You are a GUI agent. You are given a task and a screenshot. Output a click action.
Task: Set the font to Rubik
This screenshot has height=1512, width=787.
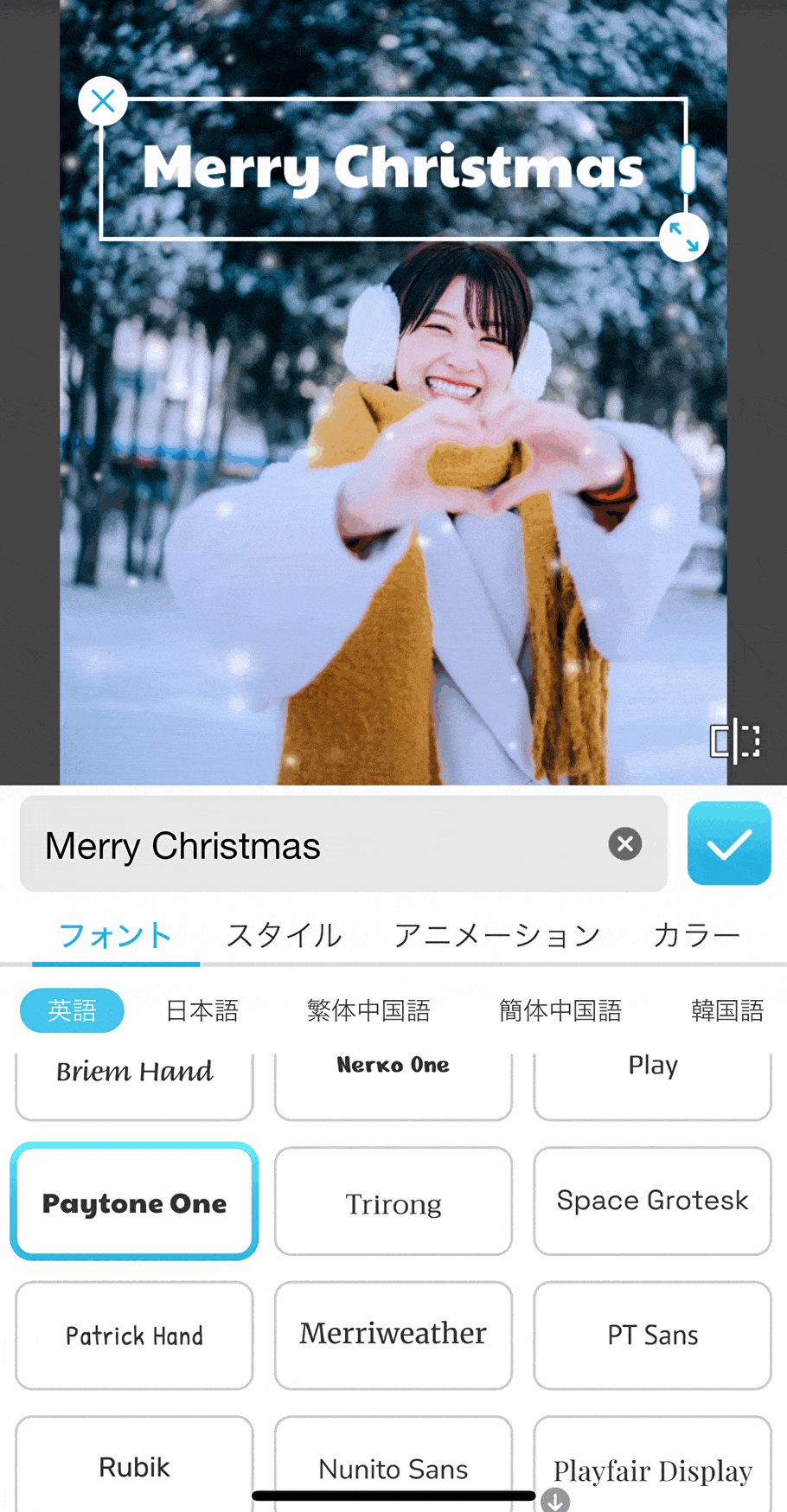pos(134,1467)
